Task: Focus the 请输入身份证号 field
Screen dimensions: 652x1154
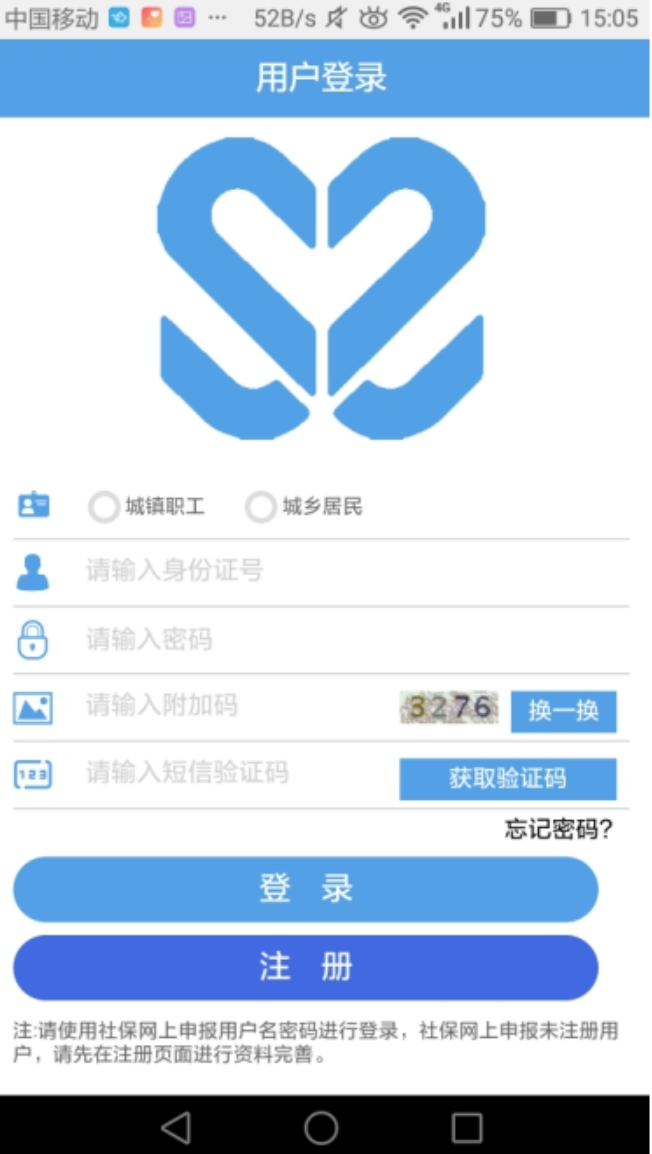Action: 300,572
